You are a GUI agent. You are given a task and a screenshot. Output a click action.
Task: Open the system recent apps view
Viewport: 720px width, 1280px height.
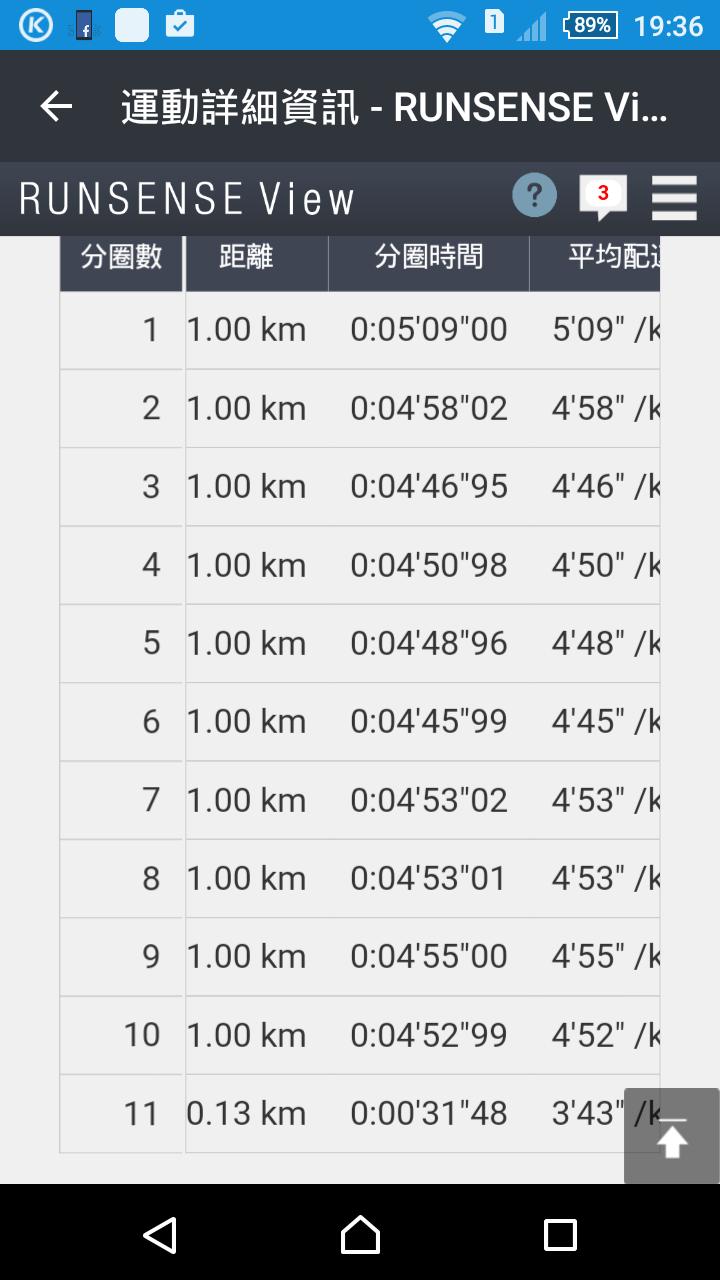(560, 1234)
